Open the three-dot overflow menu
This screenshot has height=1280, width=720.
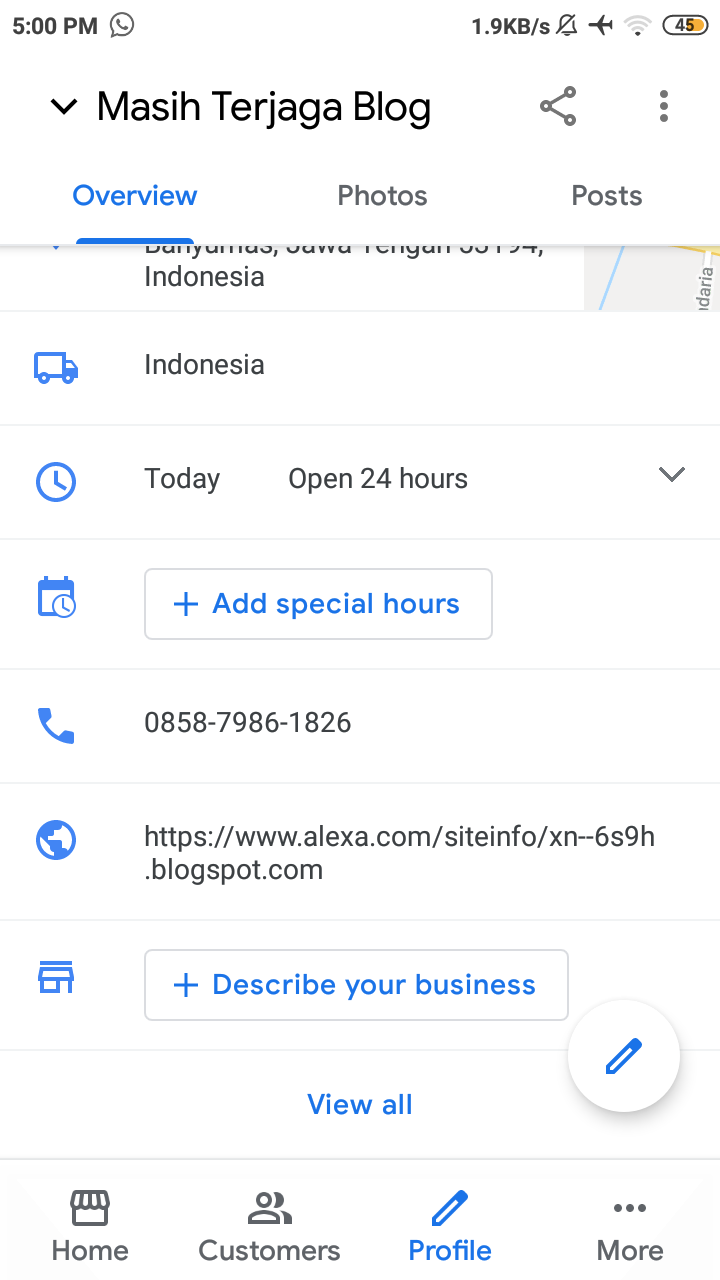click(664, 106)
